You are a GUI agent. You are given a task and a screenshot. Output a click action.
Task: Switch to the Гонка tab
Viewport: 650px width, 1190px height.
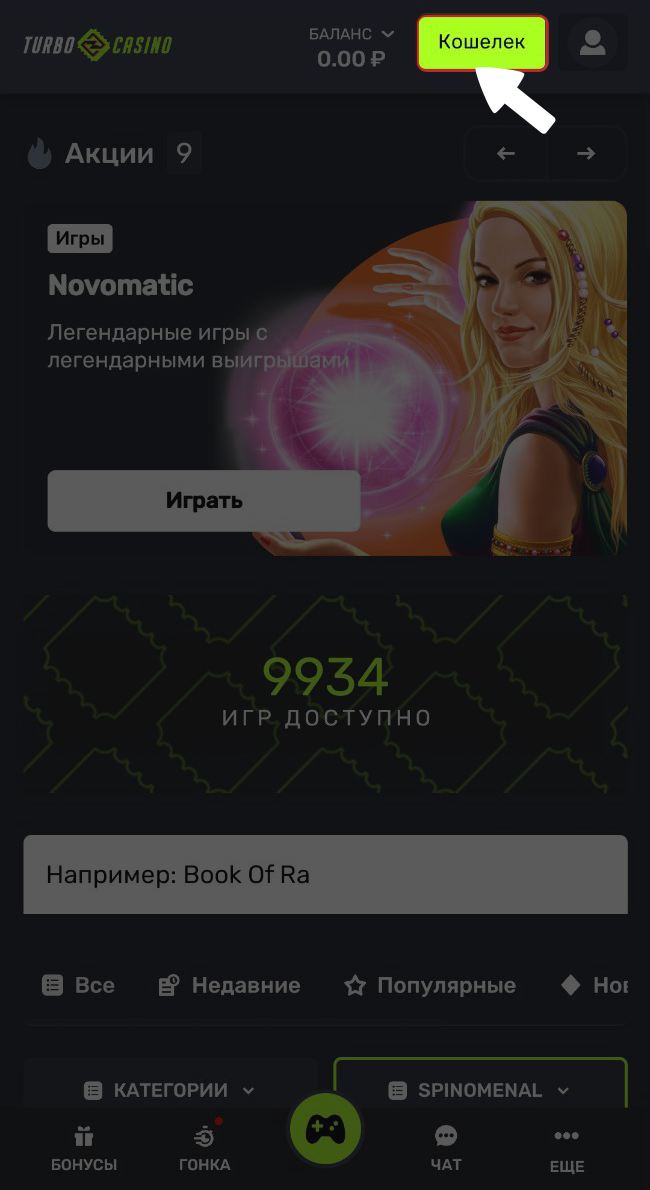pos(204,1148)
